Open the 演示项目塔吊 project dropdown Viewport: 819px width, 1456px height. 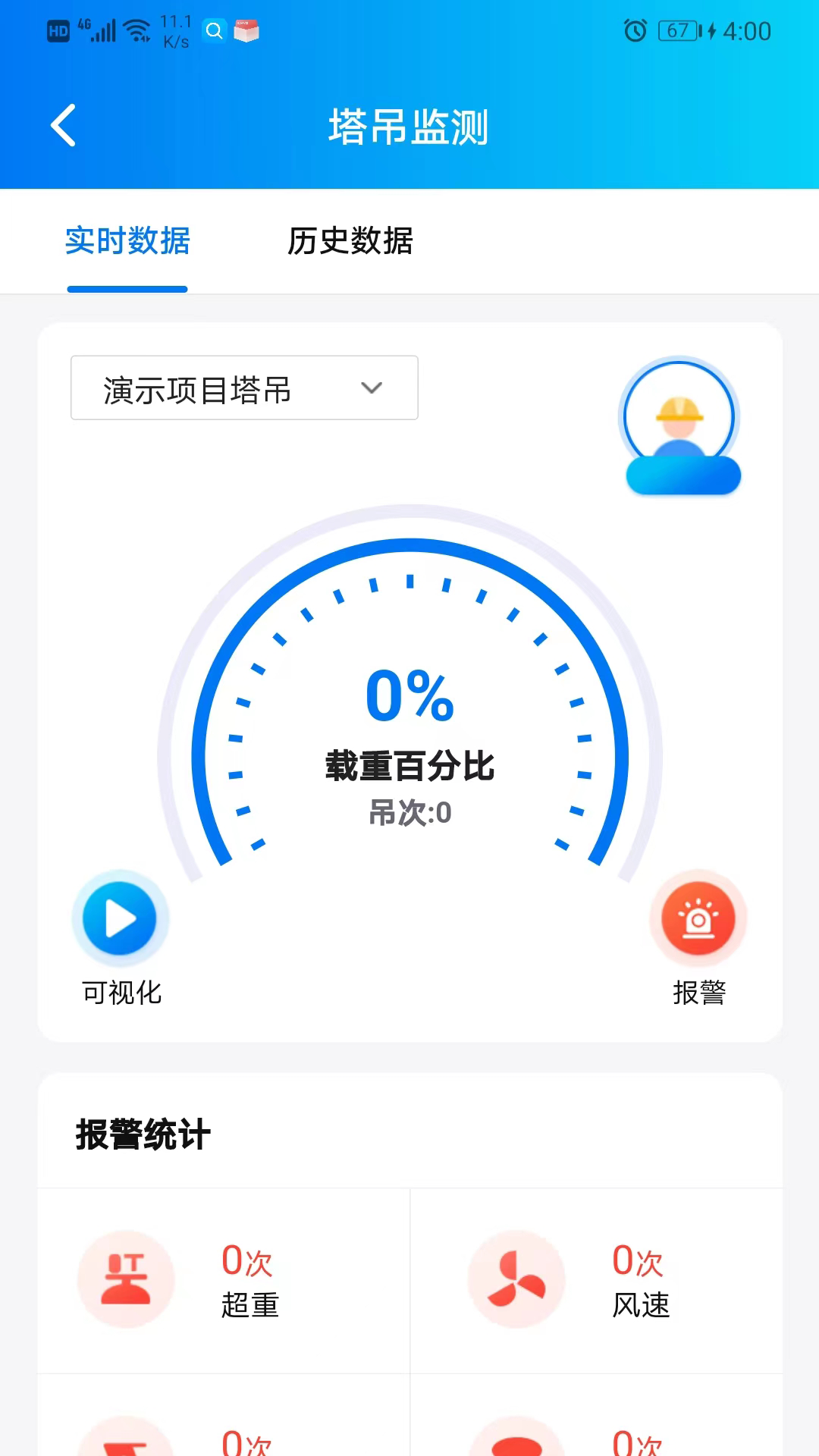(x=243, y=388)
